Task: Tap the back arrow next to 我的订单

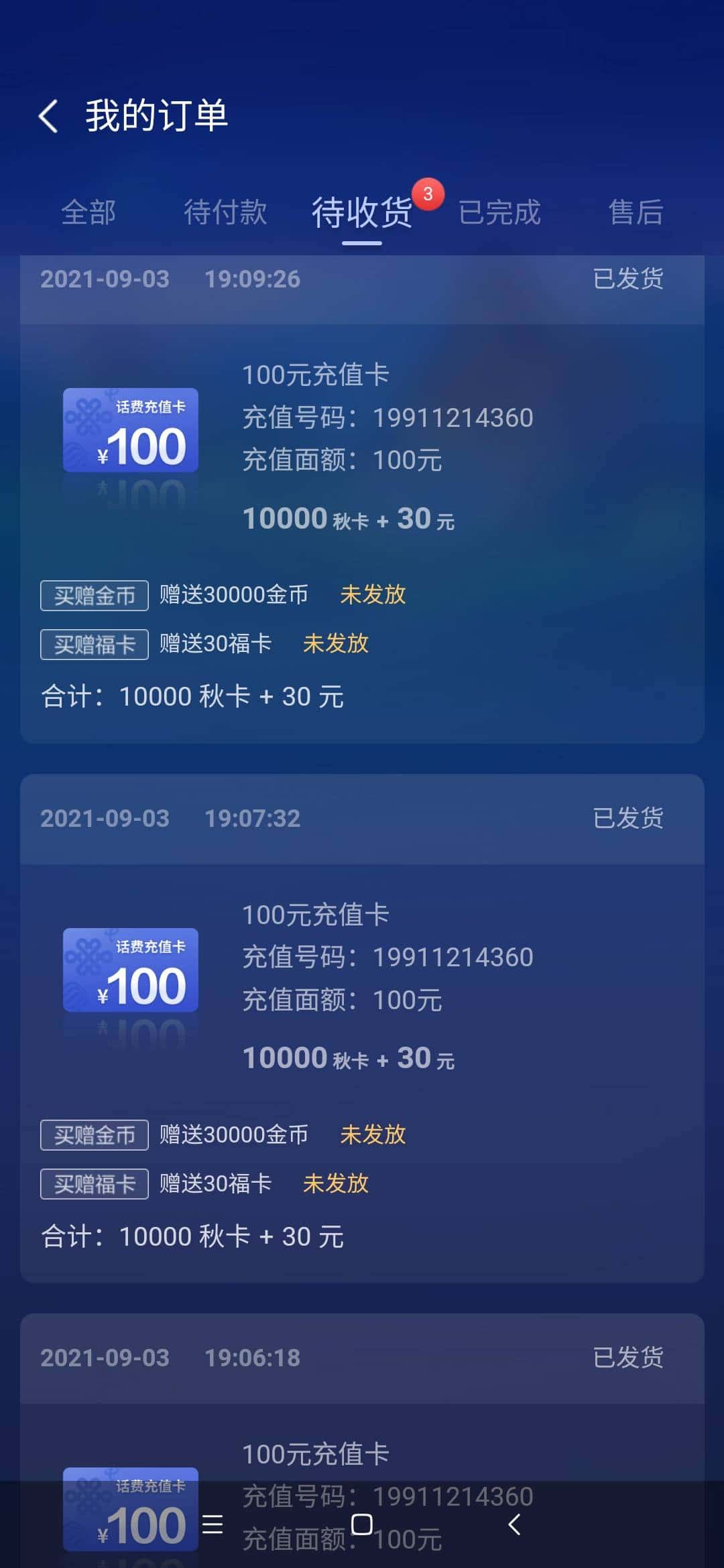Action: [x=48, y=115]
